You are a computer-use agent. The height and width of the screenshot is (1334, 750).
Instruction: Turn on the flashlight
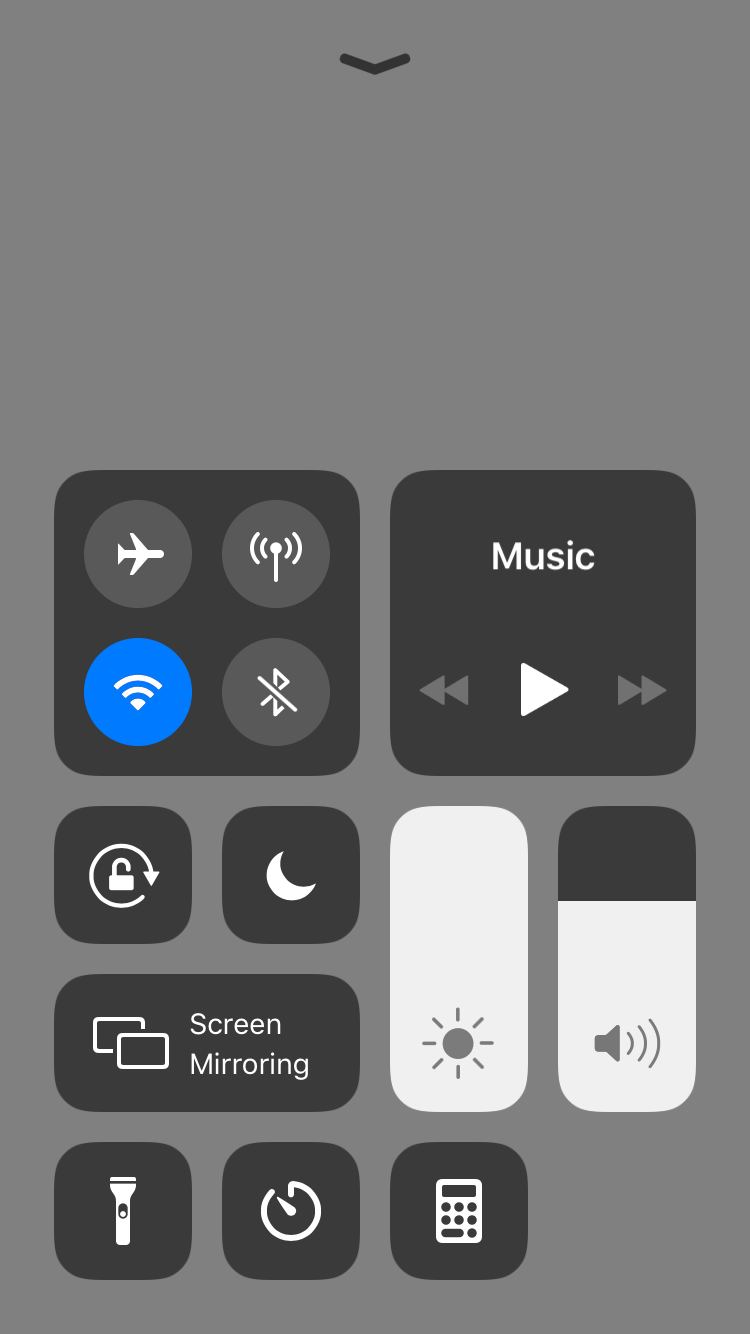tap(123, 1211)
